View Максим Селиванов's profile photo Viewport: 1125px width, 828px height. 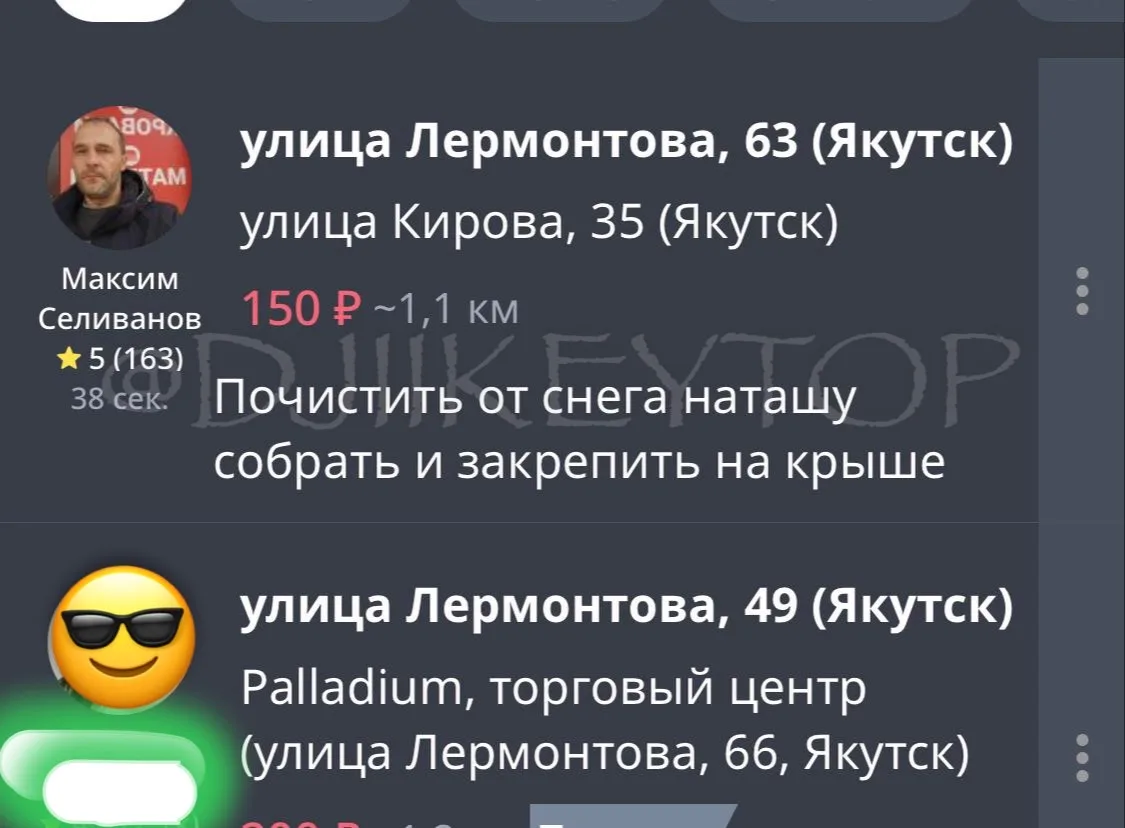point(120,179)
